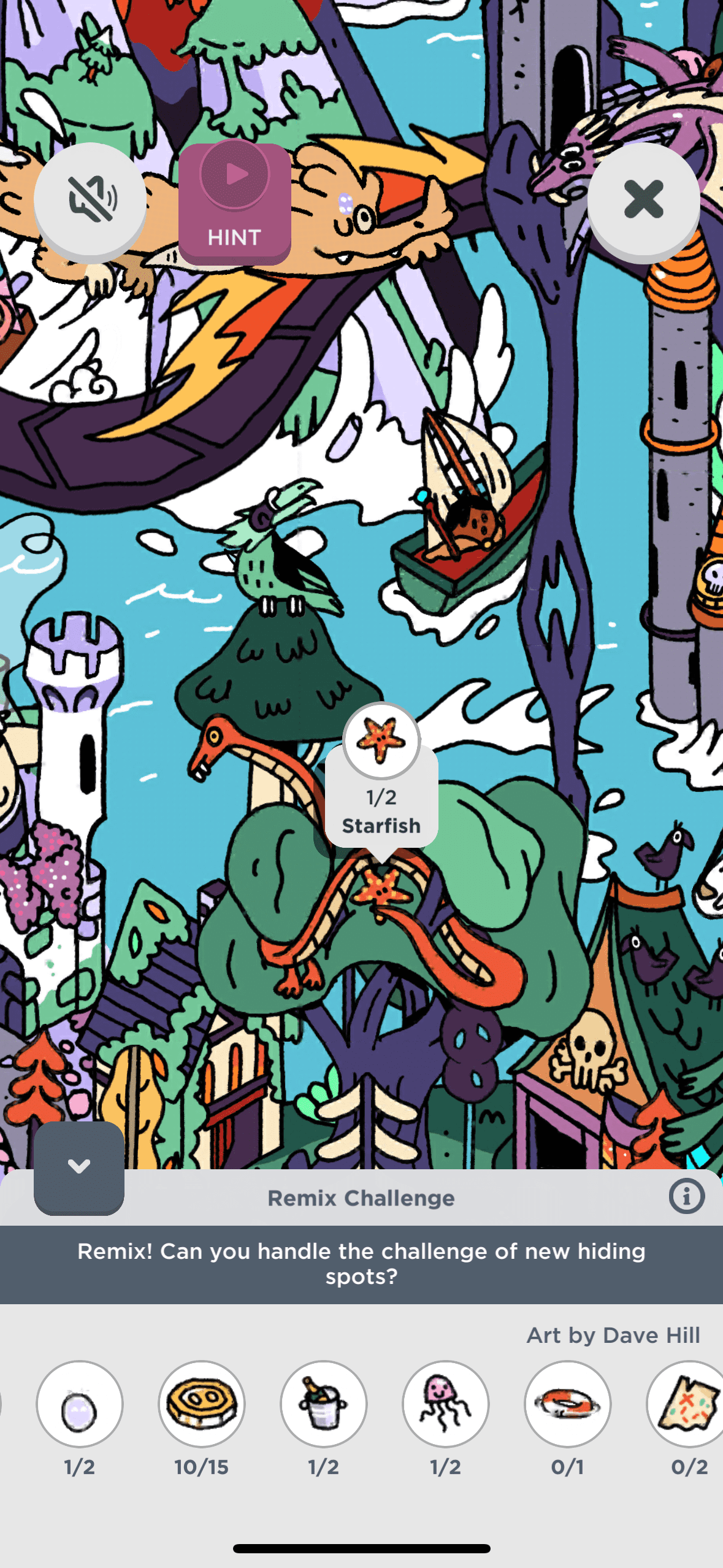Select the champagne bucket item
Screen dimensions: 723x1568
324,1404
